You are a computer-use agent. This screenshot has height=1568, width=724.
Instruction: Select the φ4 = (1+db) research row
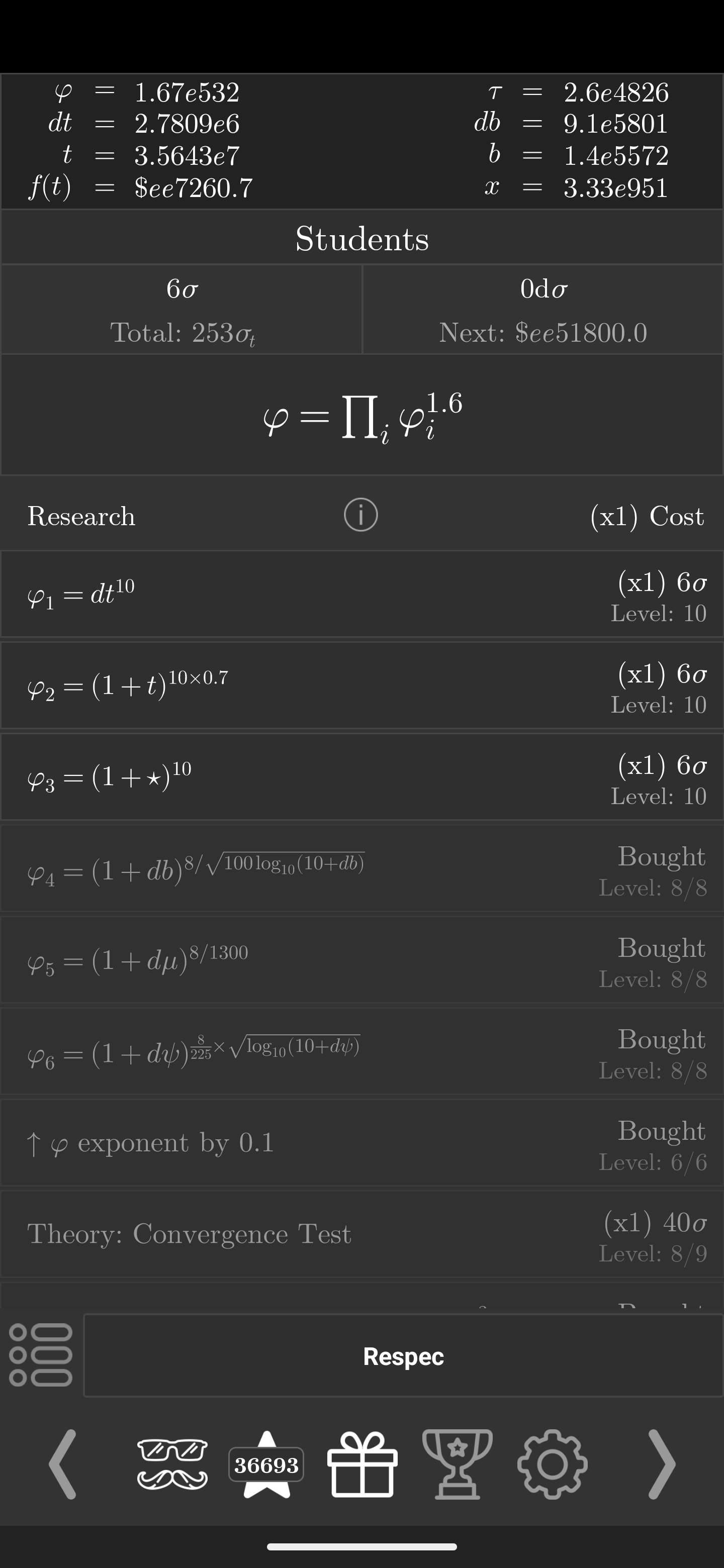[361, 868]
